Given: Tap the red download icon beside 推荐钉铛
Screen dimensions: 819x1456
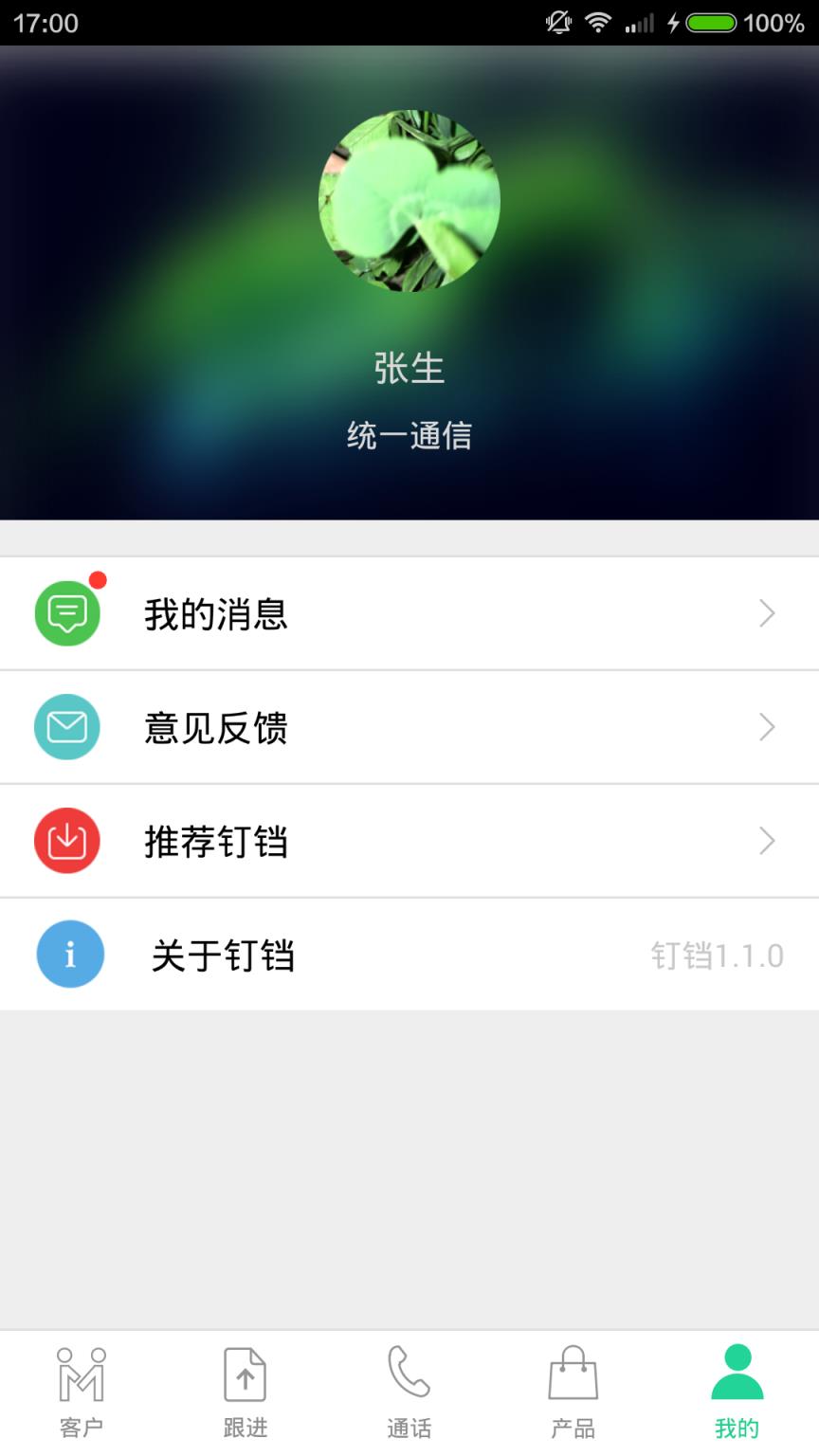Looking at the screenshot, I should [x=66, y=841].
